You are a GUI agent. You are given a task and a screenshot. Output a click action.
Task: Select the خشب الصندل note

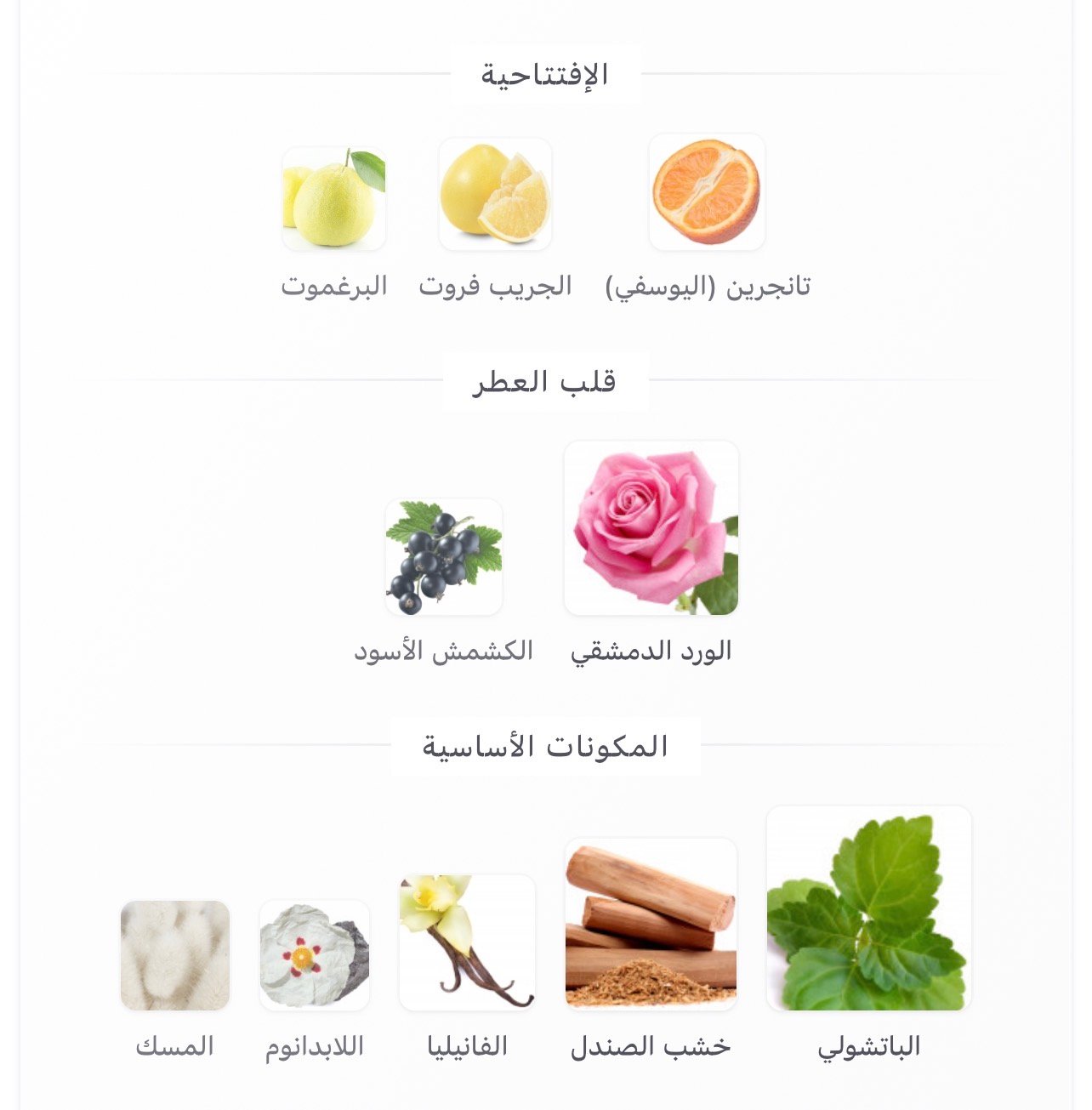651,925
